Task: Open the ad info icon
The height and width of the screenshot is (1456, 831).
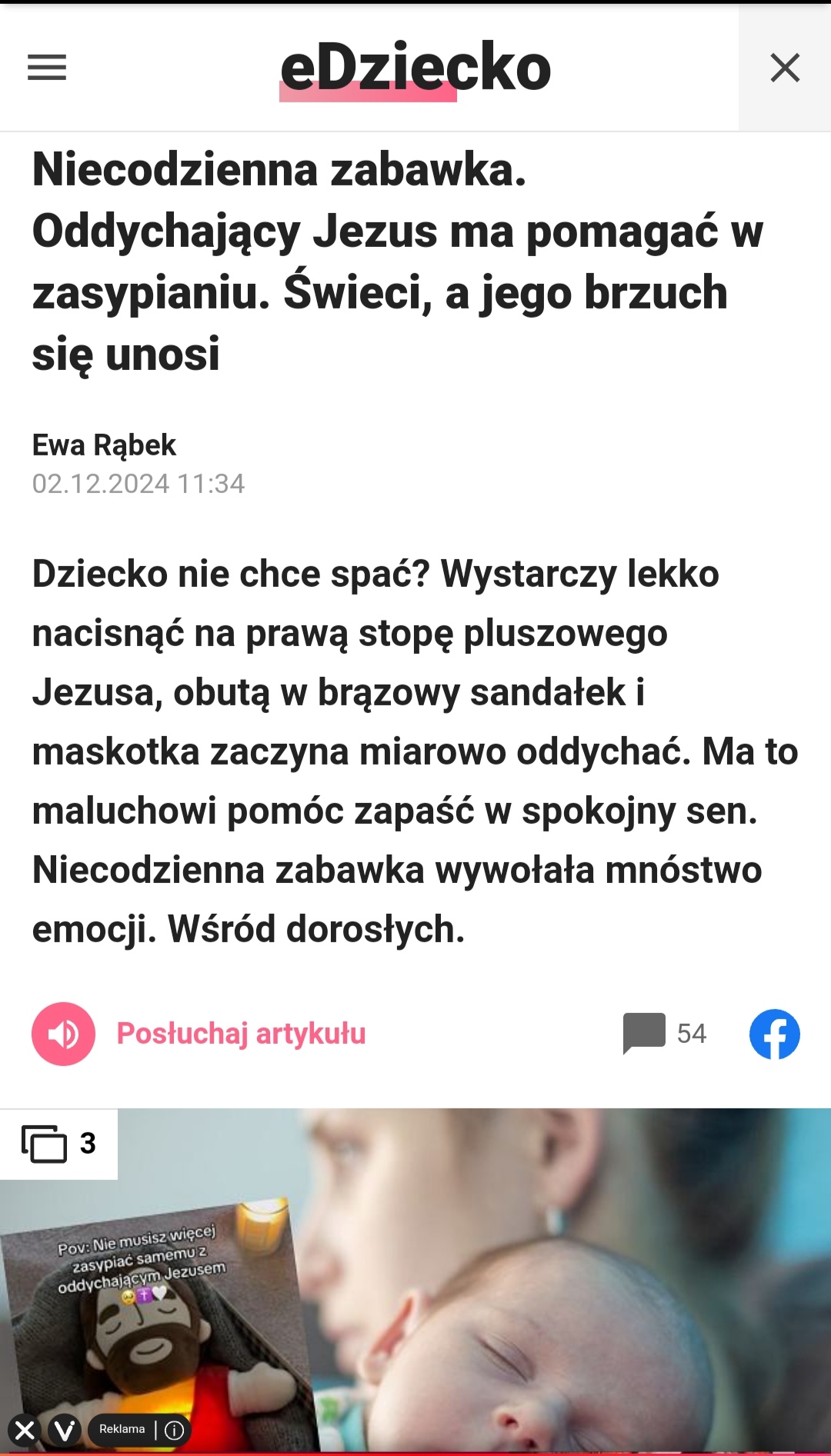Action: [x=175, y=1430]
